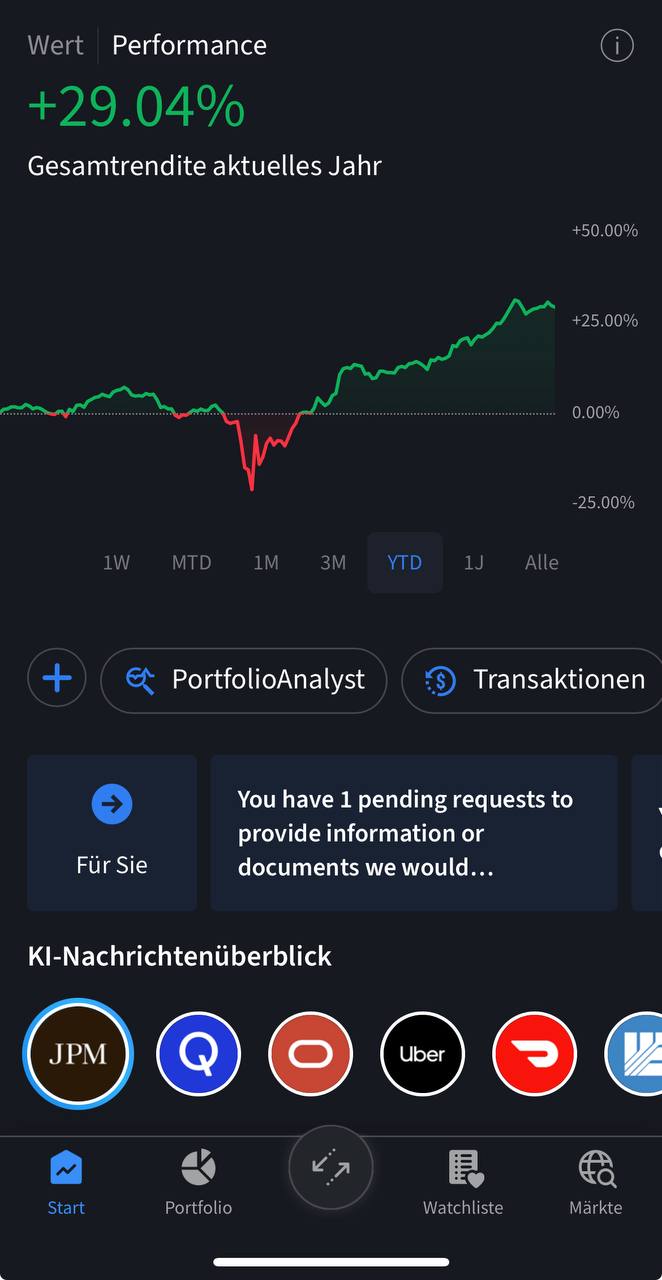Open the Für Sie card
Image resolution: width=662 pixels, height=1280 pixels.
(112, 832)
